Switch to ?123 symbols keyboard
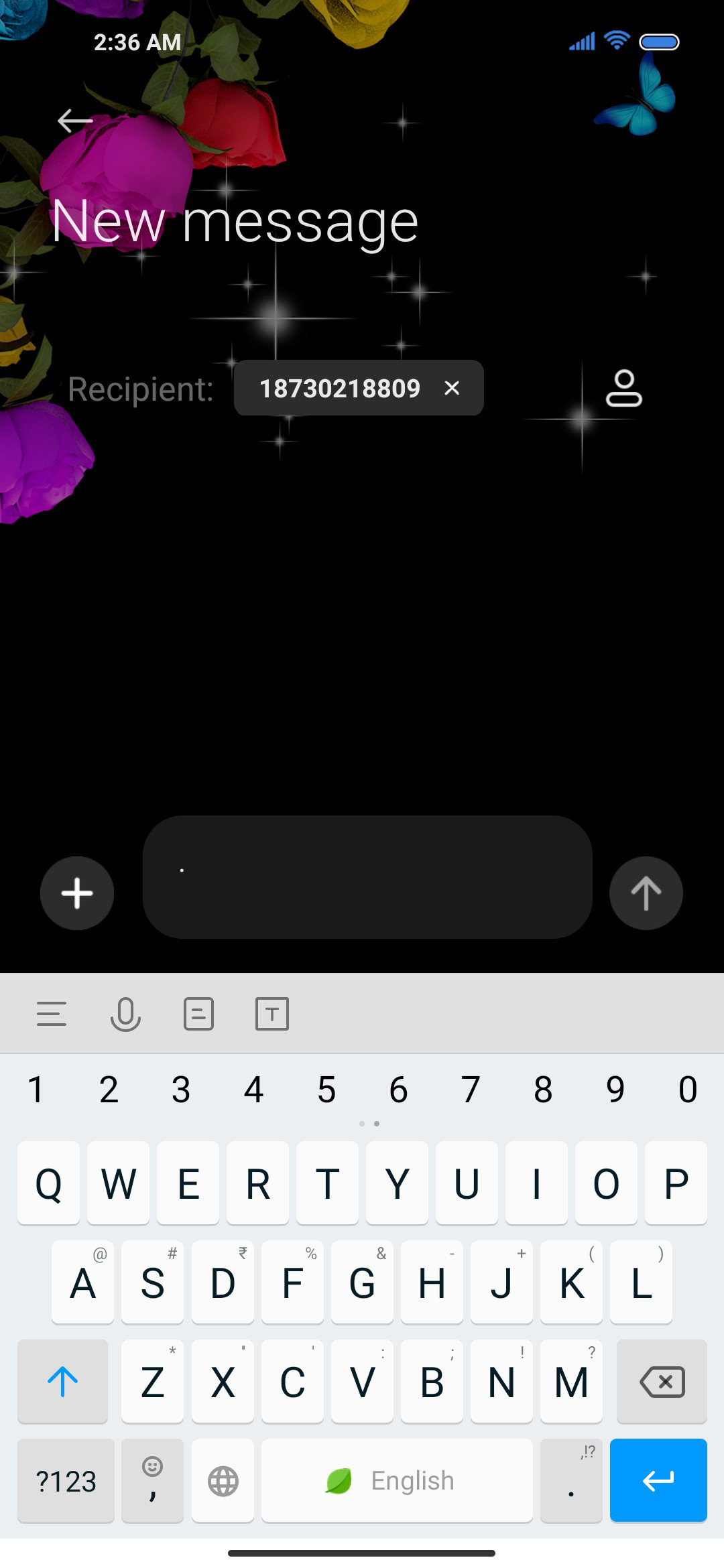This screenshot has height=1568, width=724. point(66,1480)
